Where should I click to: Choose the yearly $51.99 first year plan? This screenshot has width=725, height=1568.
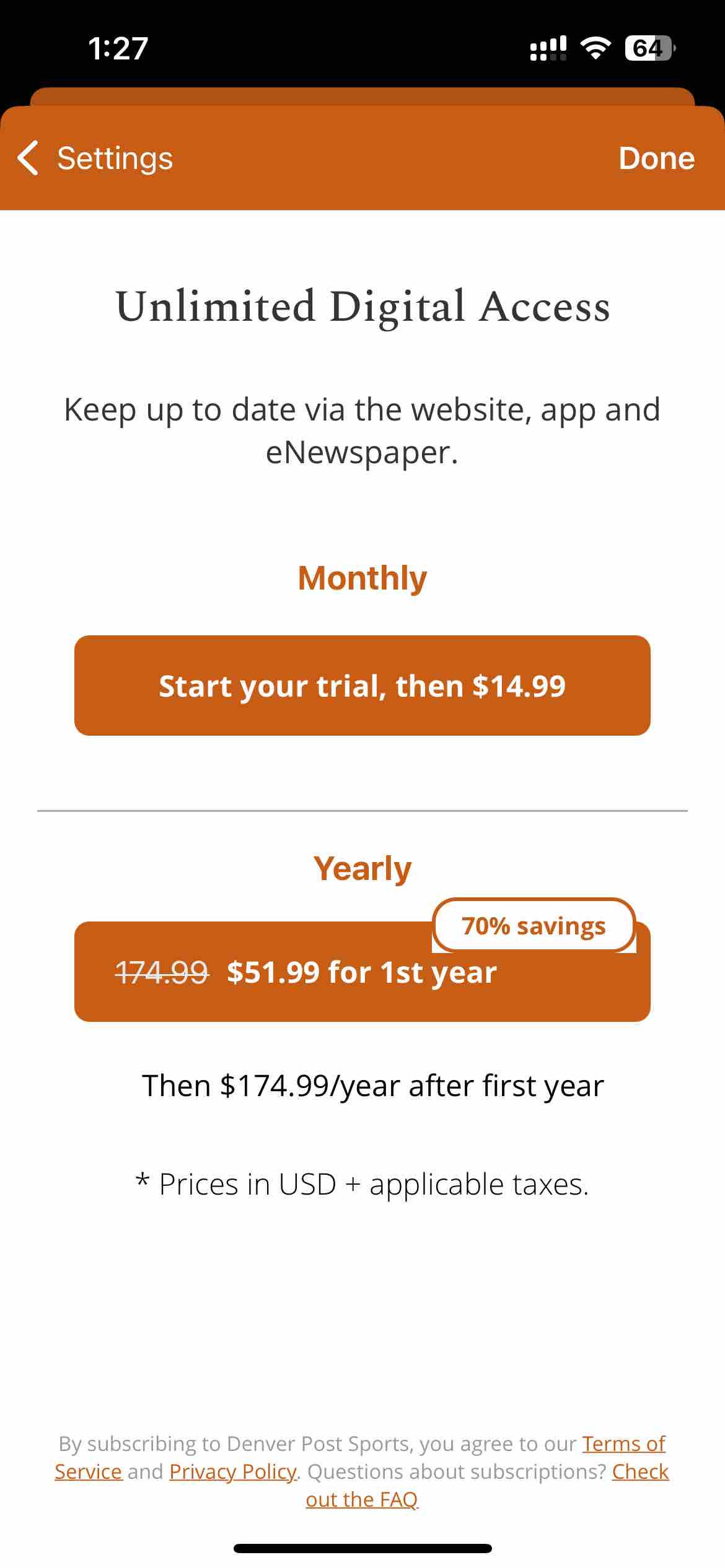(362, 972)
